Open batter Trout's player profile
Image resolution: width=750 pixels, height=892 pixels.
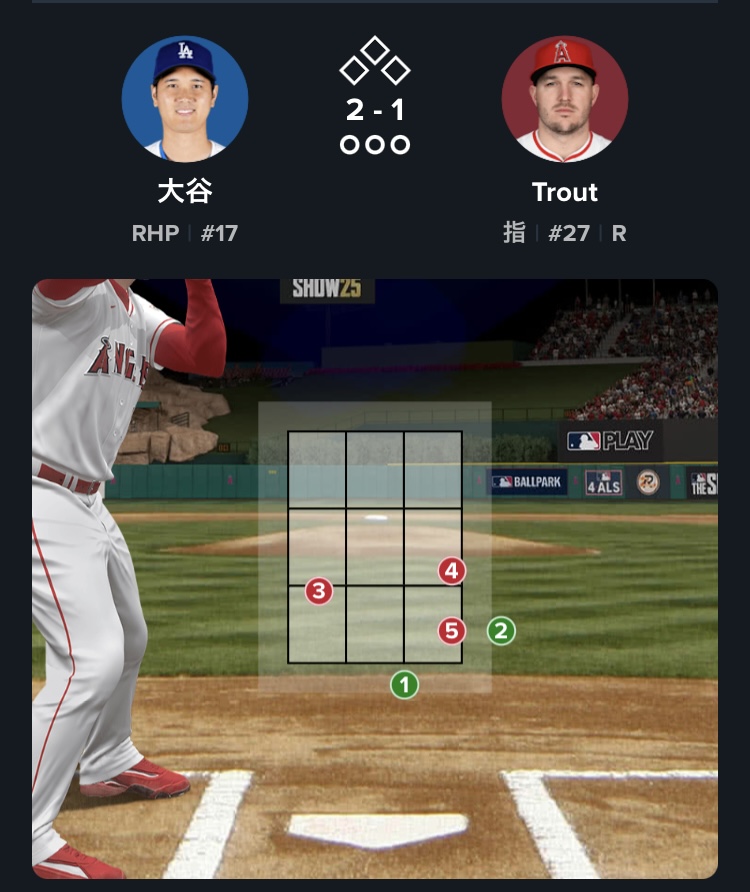pos(564,99)
